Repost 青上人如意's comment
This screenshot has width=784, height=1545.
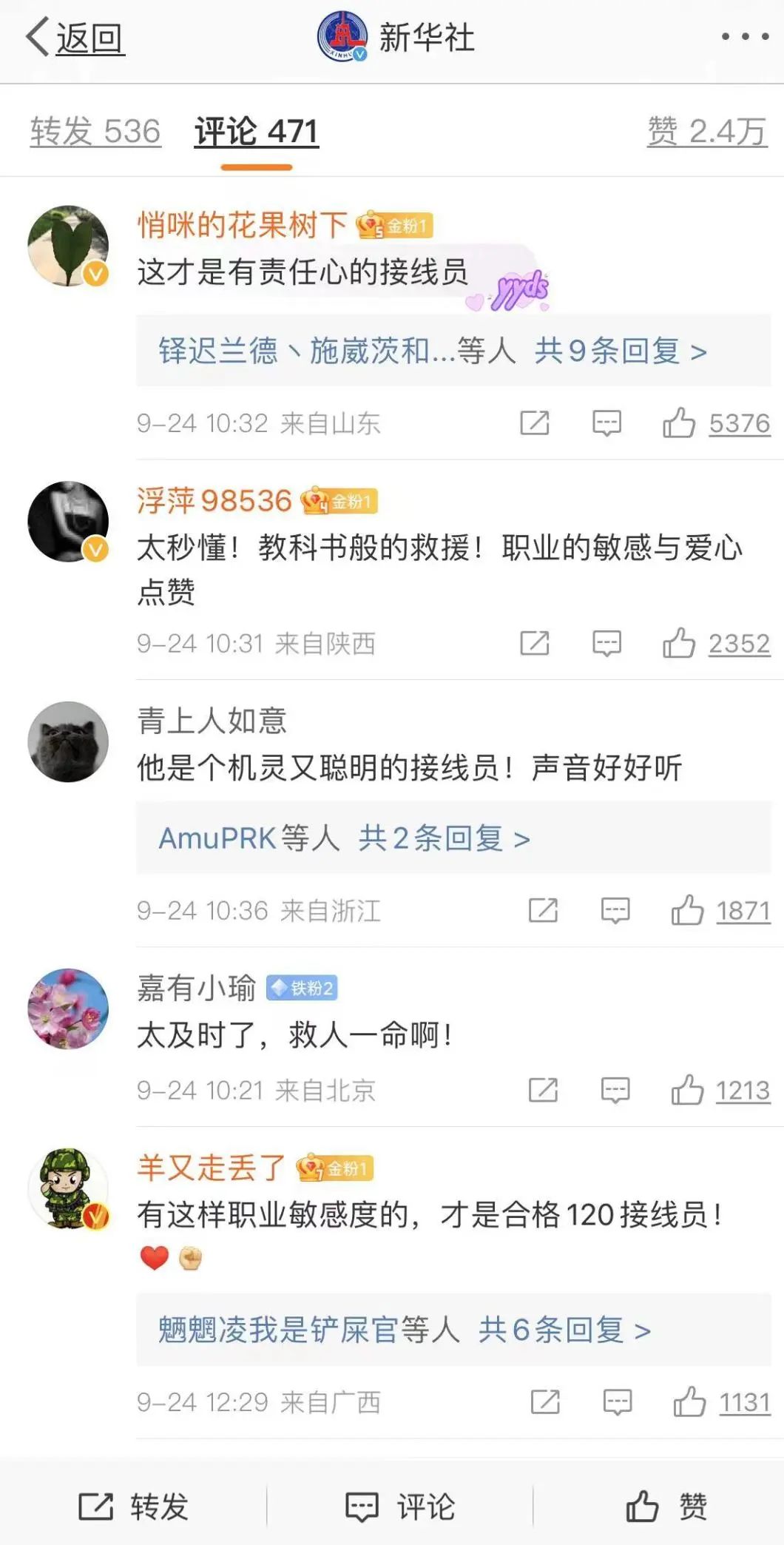543,911
